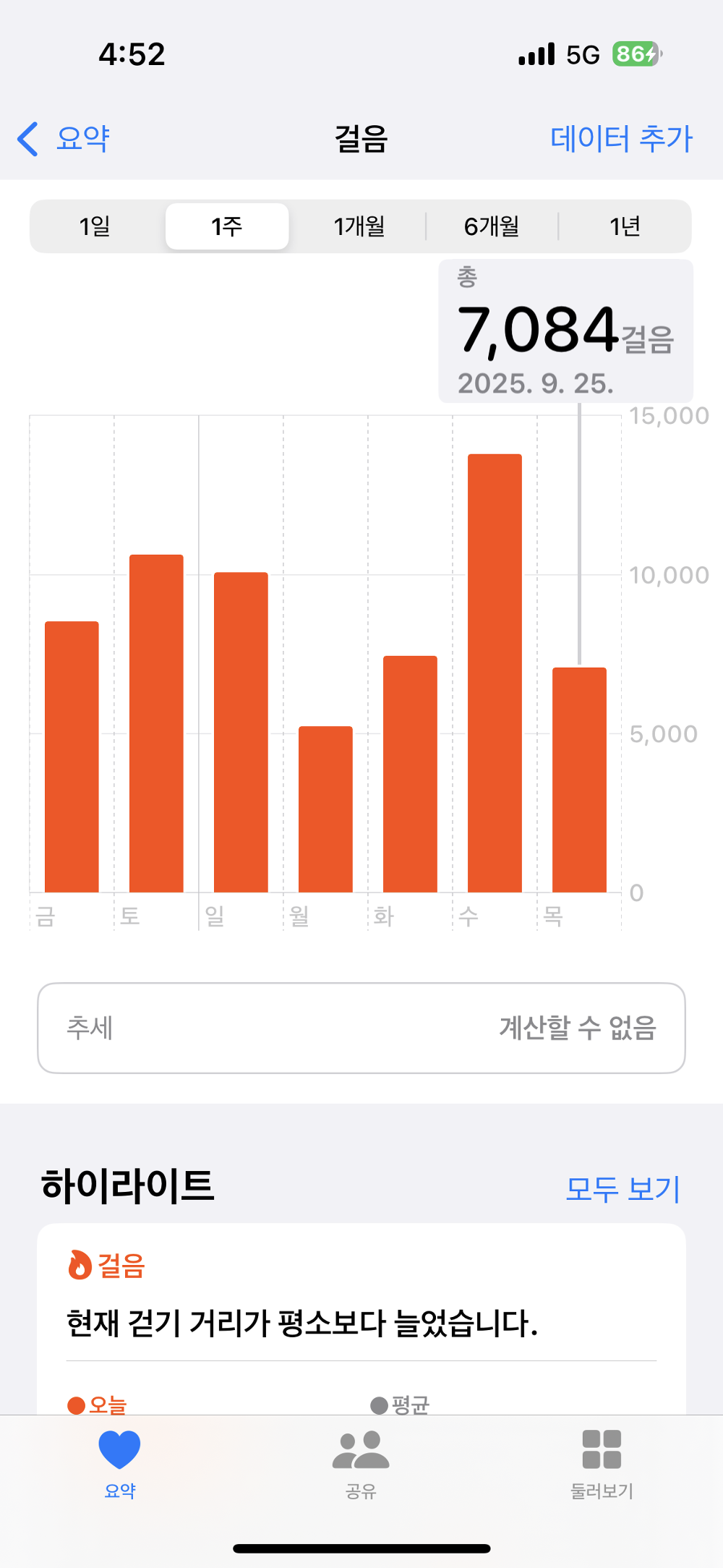Tap 데이터 추가 to add step data
This screenshot has height=1568, width=723.
[x=620, y=137]
